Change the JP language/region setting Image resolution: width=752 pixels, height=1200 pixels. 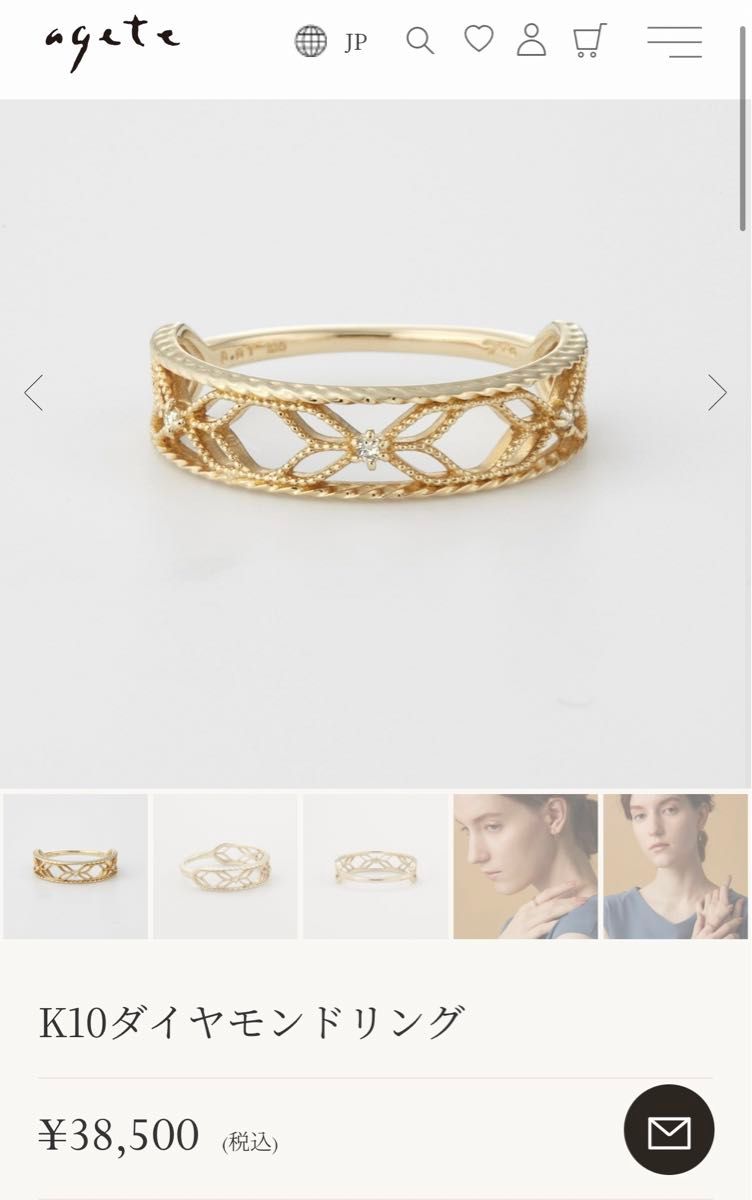tap(331, 41)
